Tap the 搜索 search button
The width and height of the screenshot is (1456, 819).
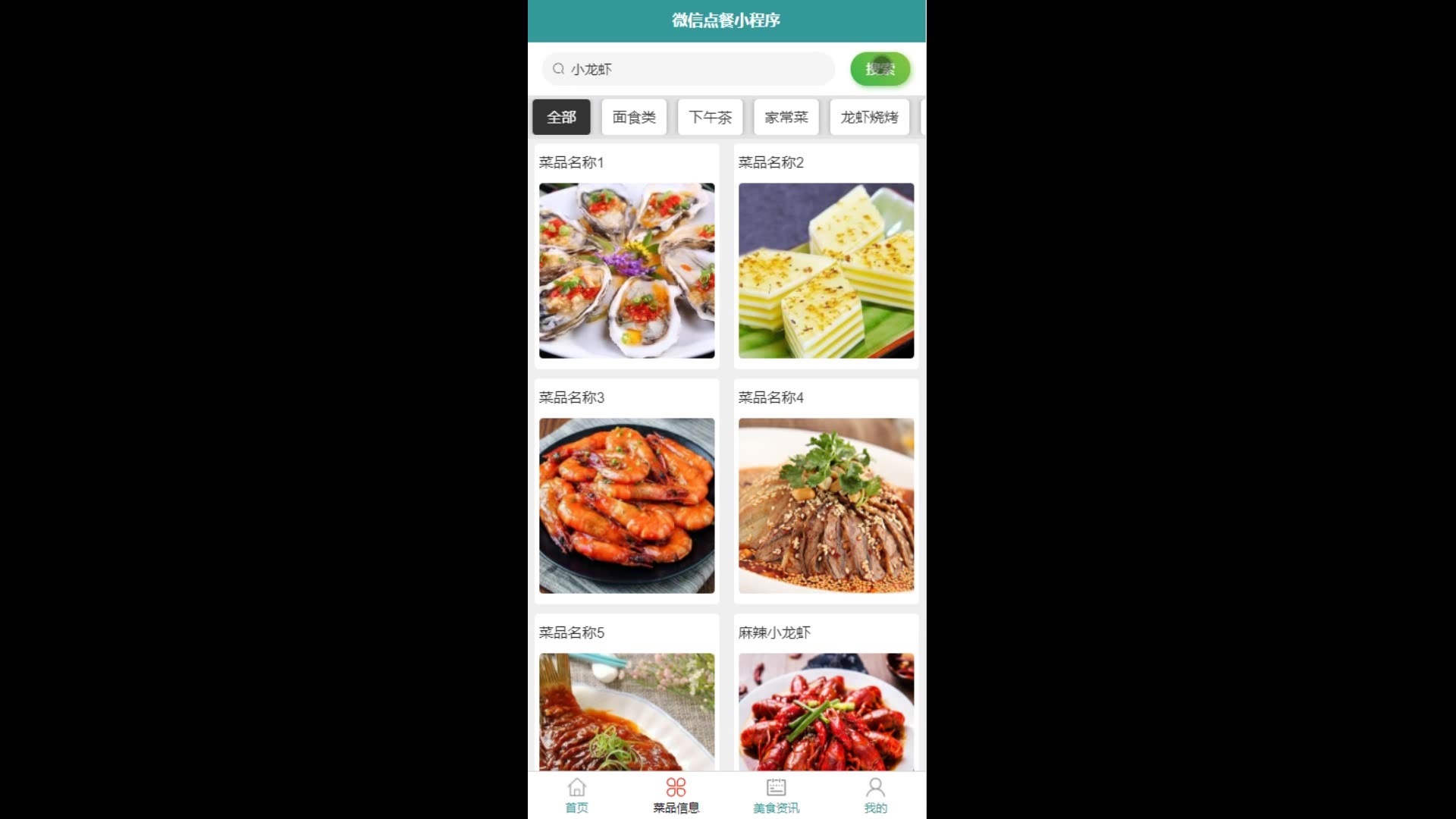click(x=880, y=69)
